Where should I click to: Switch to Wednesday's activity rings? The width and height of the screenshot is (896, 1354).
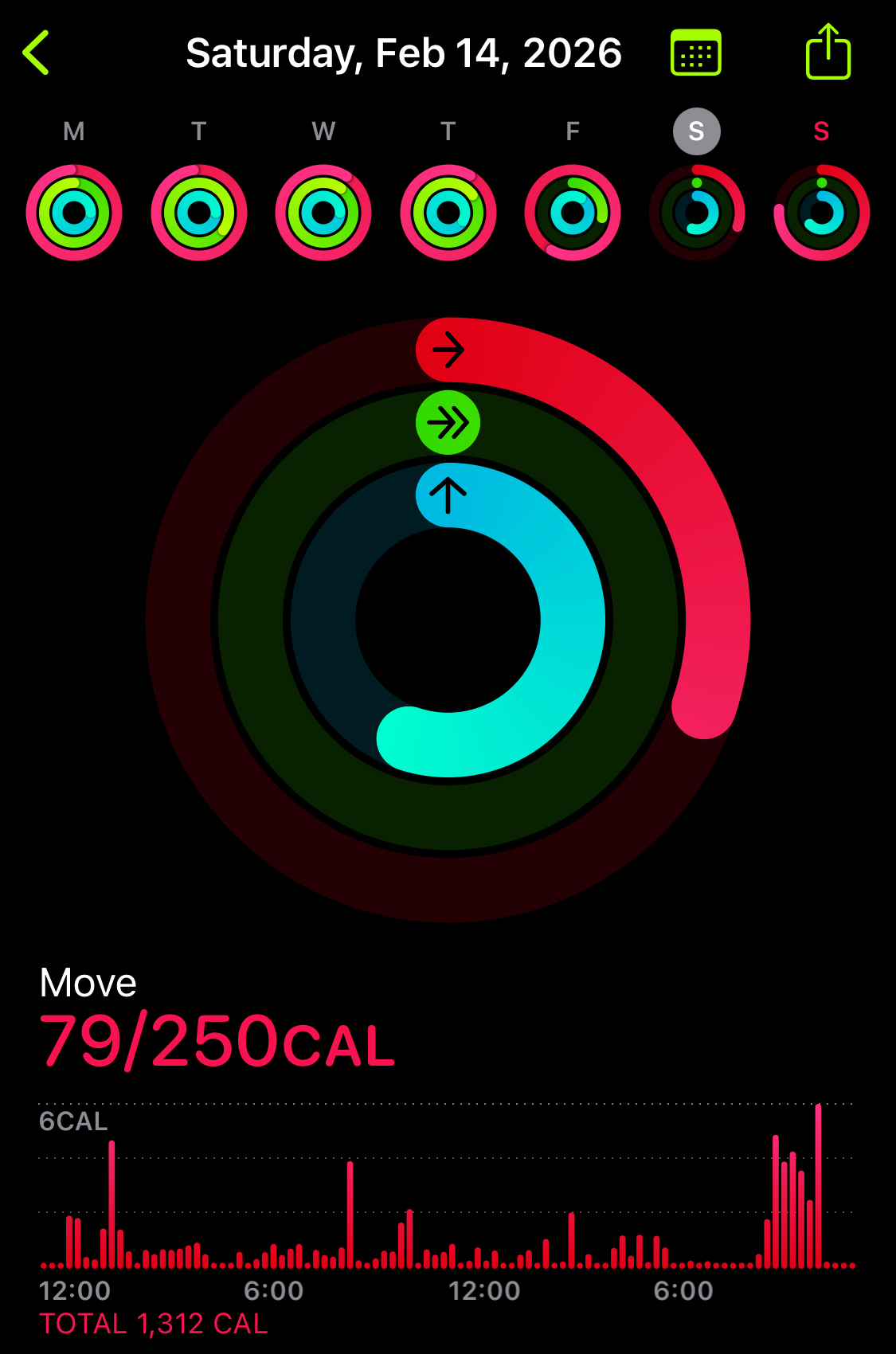coord(323,212)
